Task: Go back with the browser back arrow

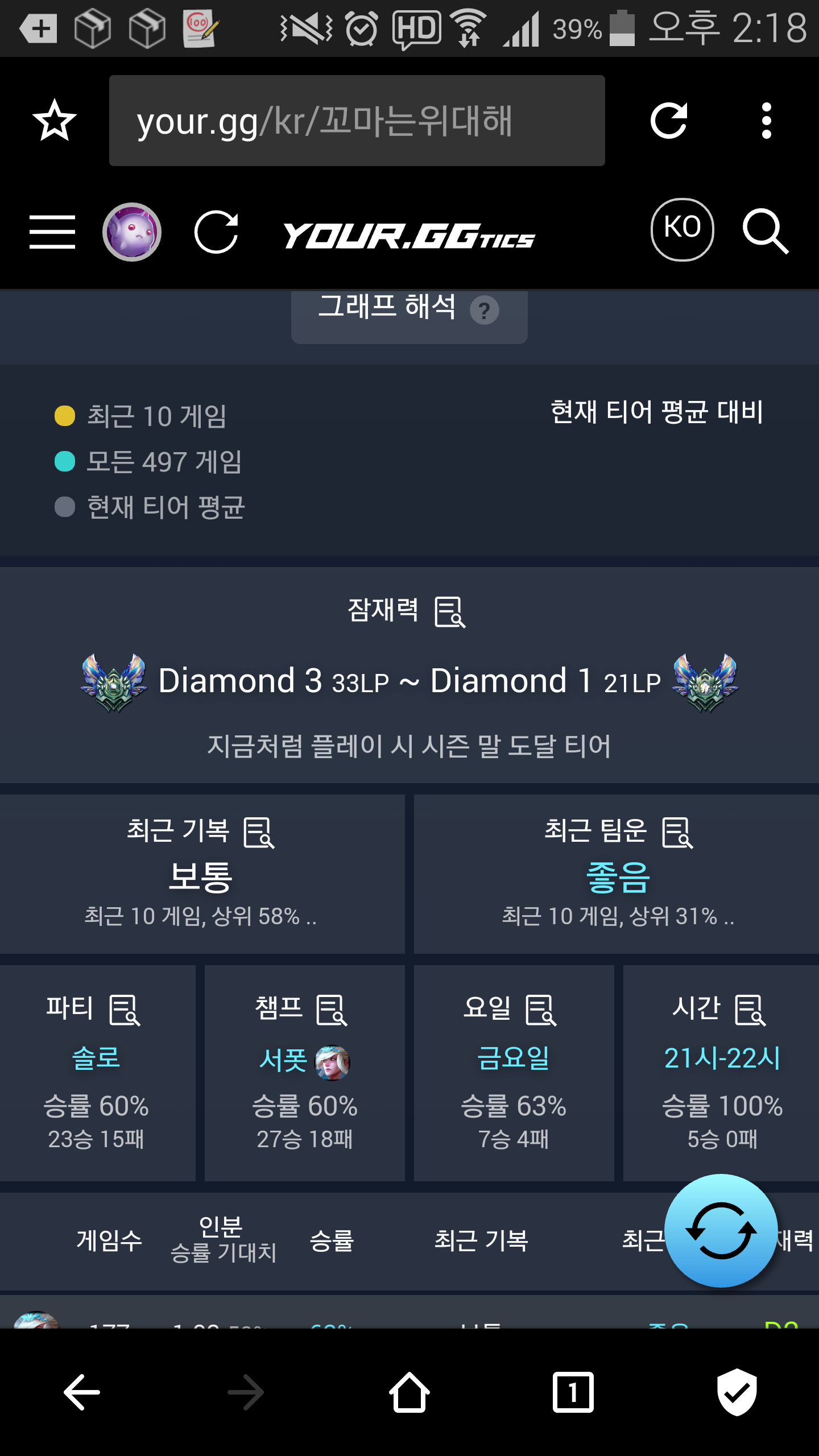Action: tap(82, 1392)
